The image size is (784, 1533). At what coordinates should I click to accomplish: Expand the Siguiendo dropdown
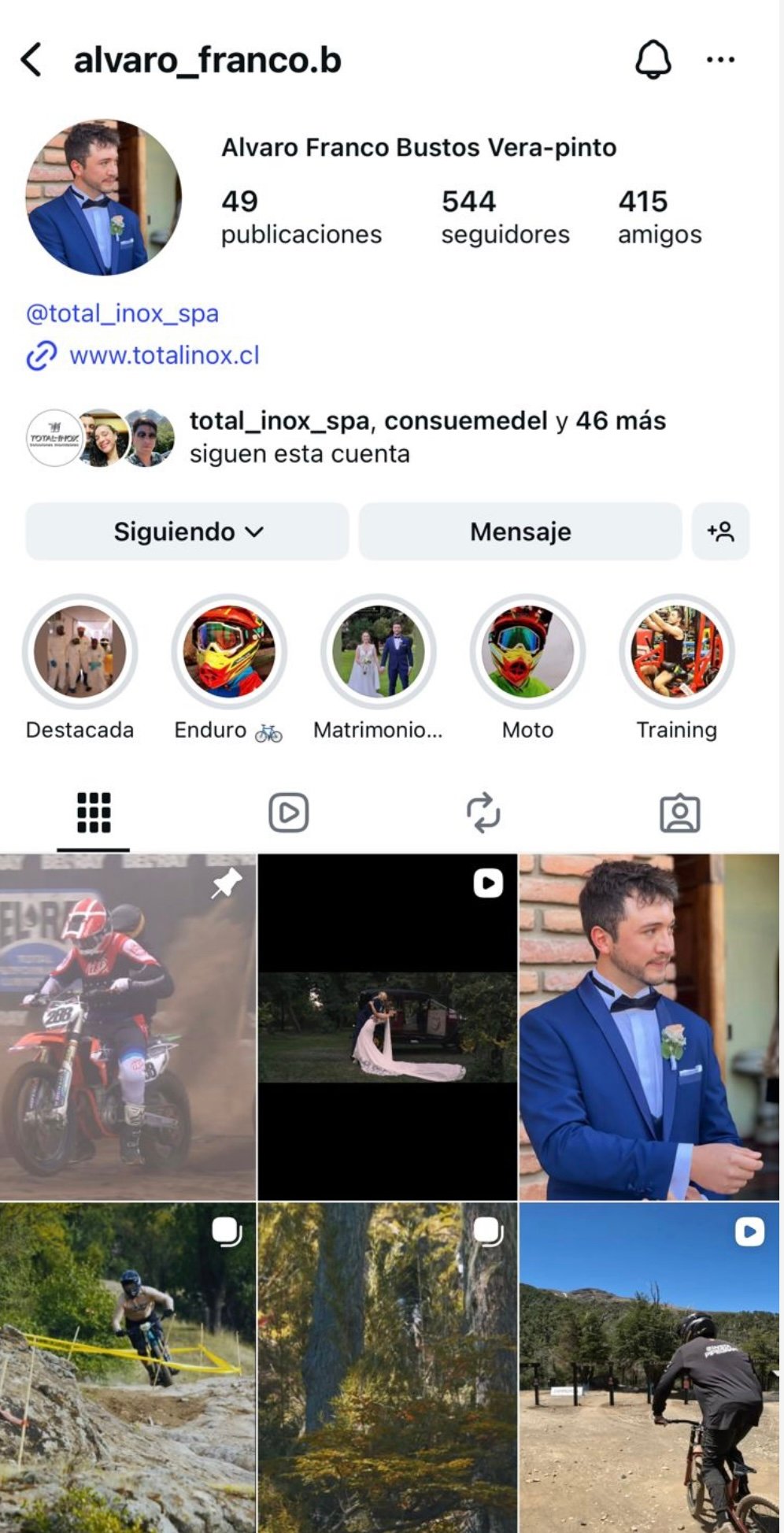click(187, 531)
